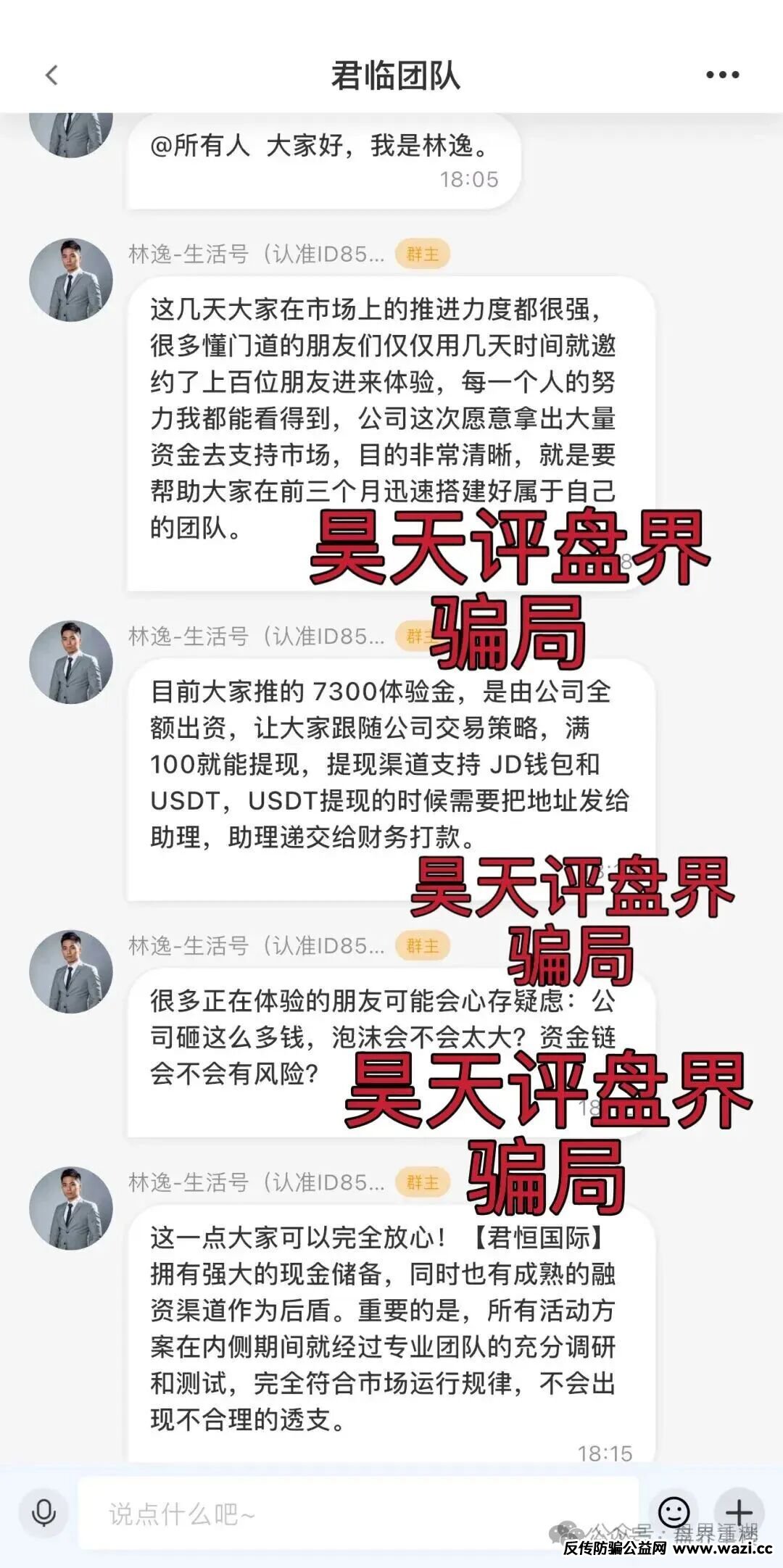
Task: Go back from the 君临团队 group chat
Action: click(x=51, y=75)
